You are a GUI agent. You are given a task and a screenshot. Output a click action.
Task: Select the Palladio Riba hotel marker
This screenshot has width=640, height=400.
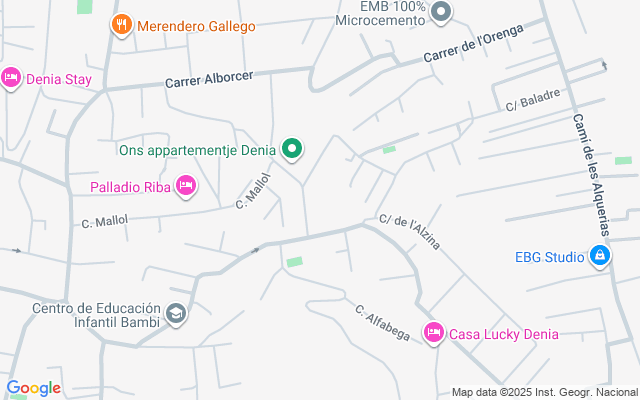[x=185, y=185]
